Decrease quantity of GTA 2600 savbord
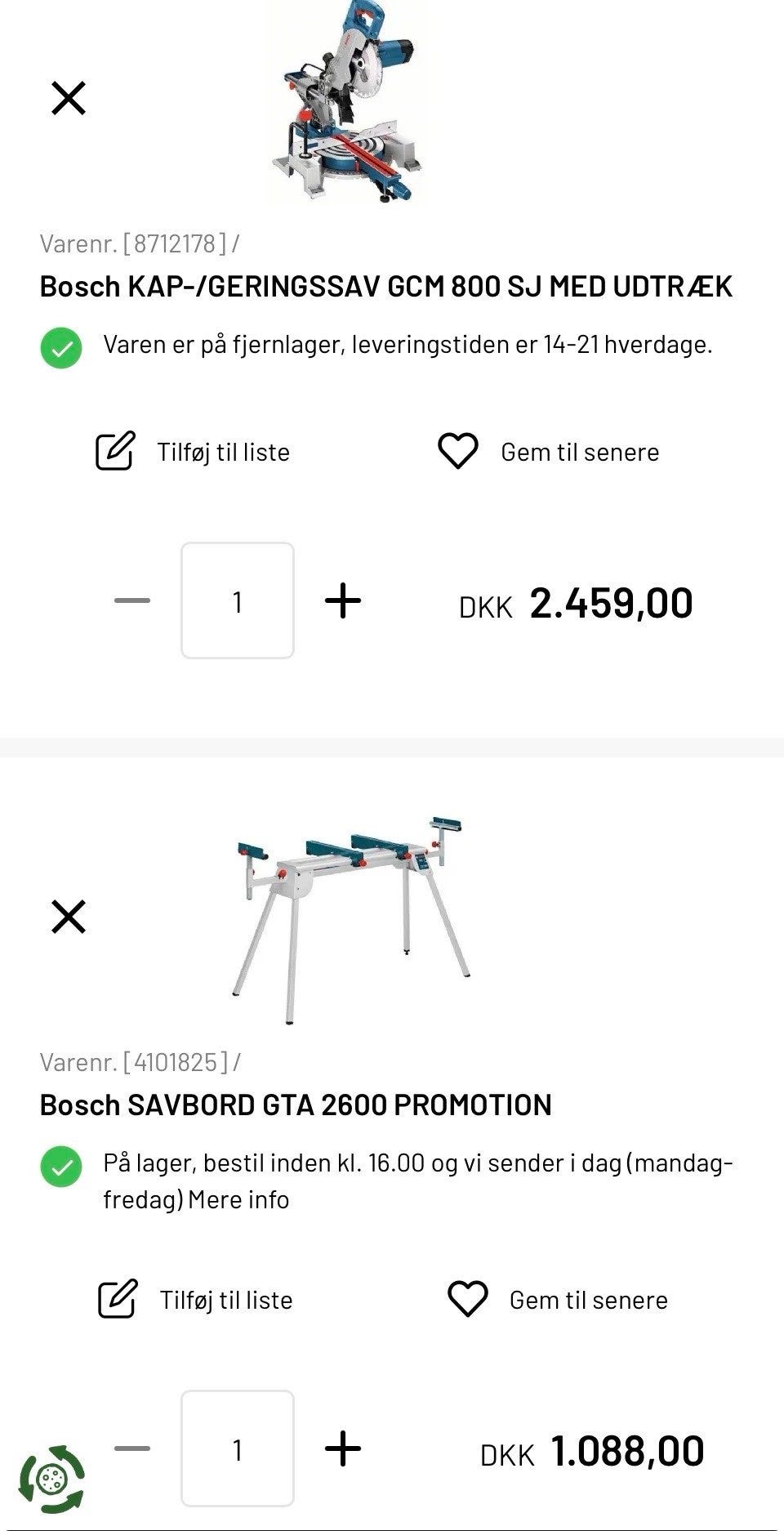Viewport: 784px width, 1531px height. point(132,1449)
